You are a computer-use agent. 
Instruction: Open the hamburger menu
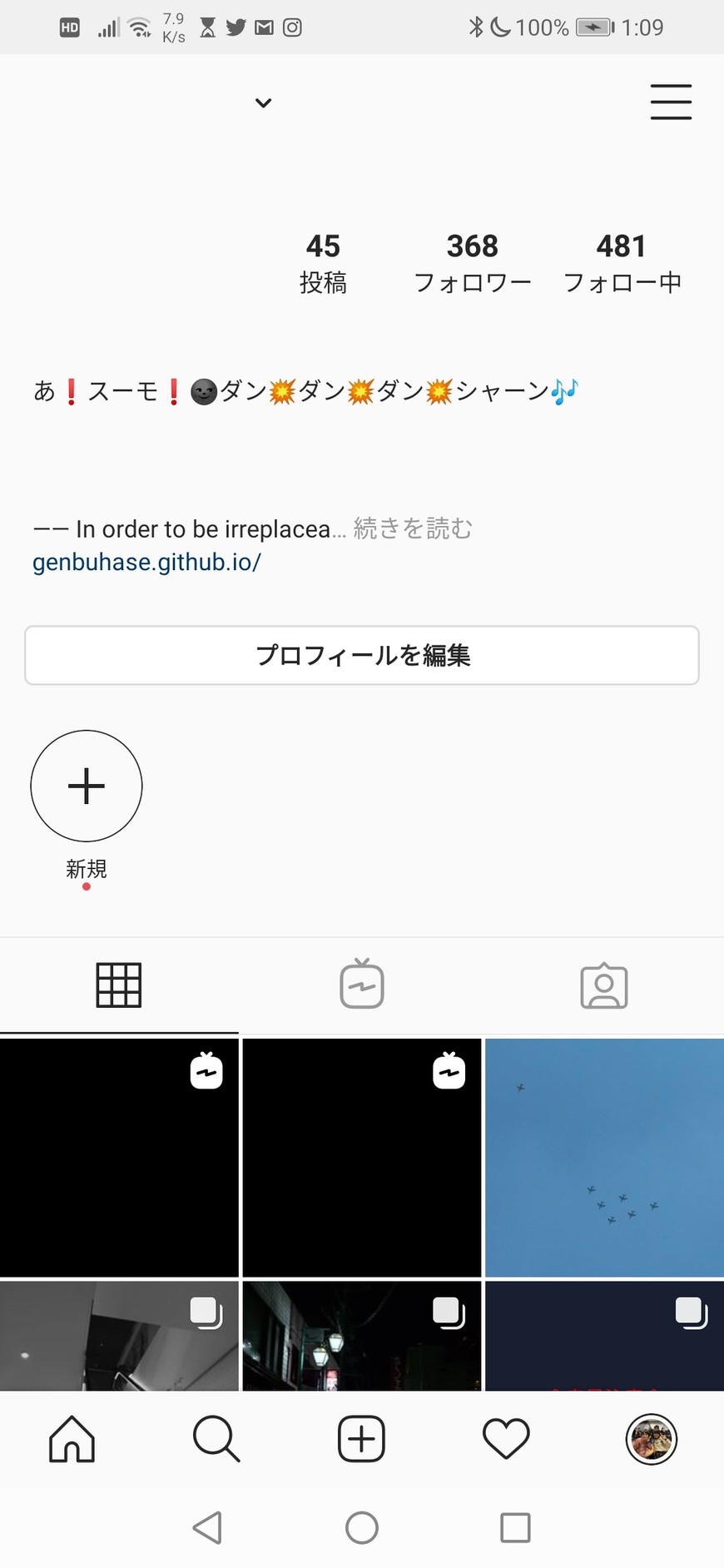(671, 102)
